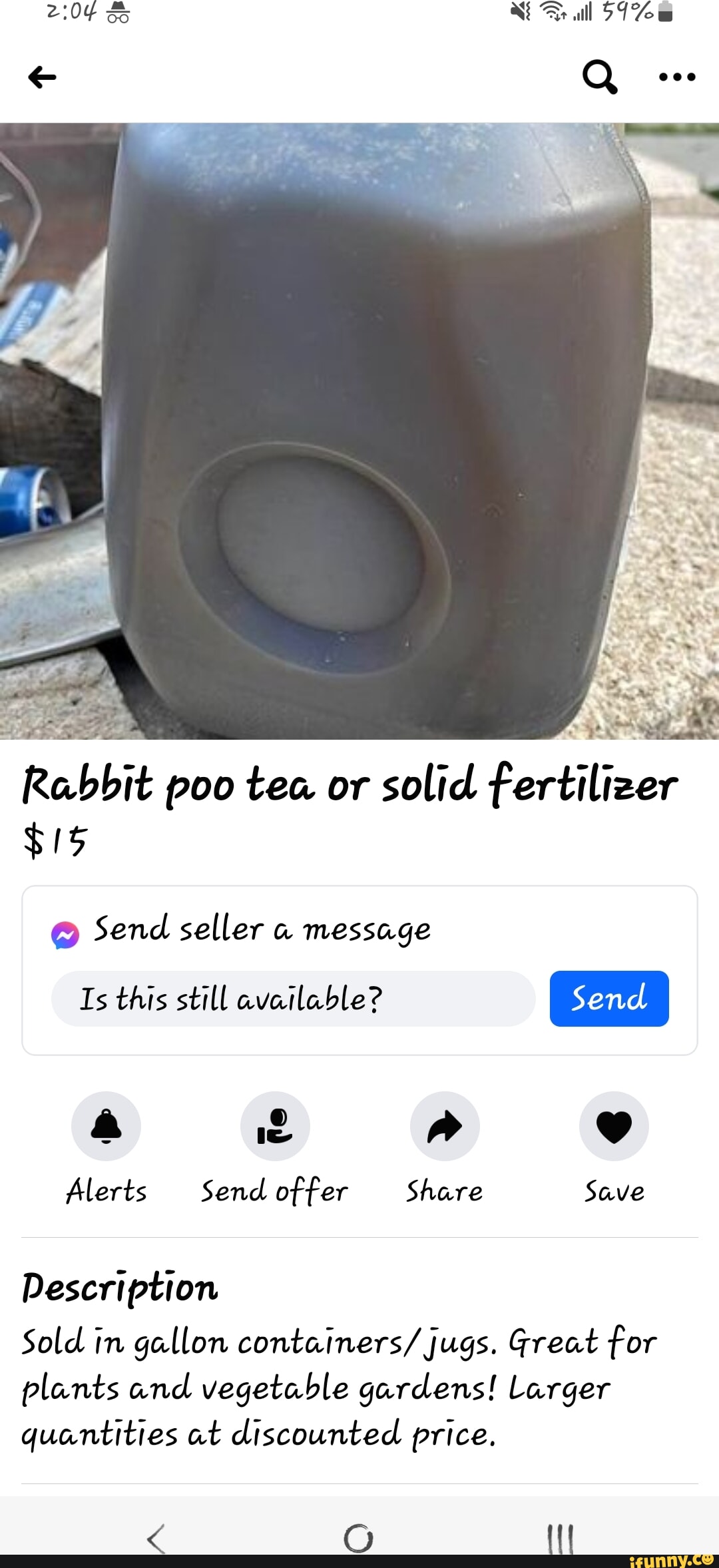Tap the 'Is this still available?' quick reply
Viewport: 719px width, 1568px height.
click(x=293, y=998)
